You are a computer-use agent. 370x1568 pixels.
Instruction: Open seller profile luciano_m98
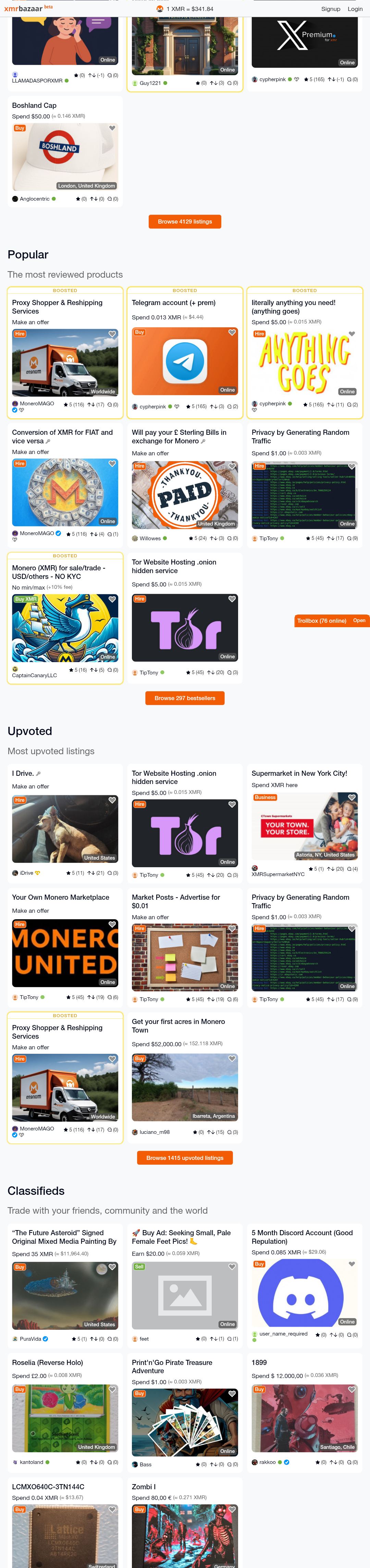coord(154,1132)
